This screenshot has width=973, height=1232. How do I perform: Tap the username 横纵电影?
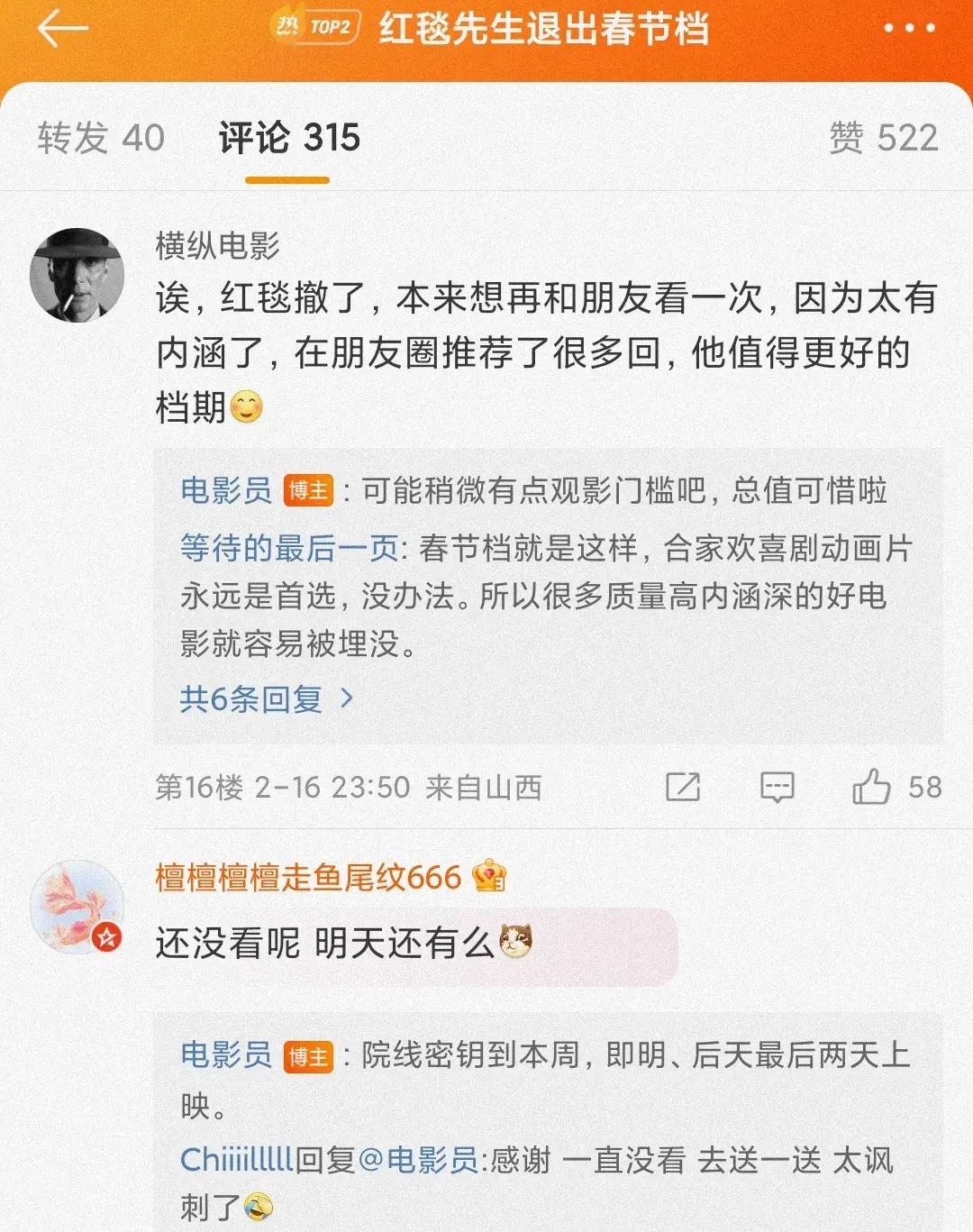pyautogui.click(x=217, y=245)
